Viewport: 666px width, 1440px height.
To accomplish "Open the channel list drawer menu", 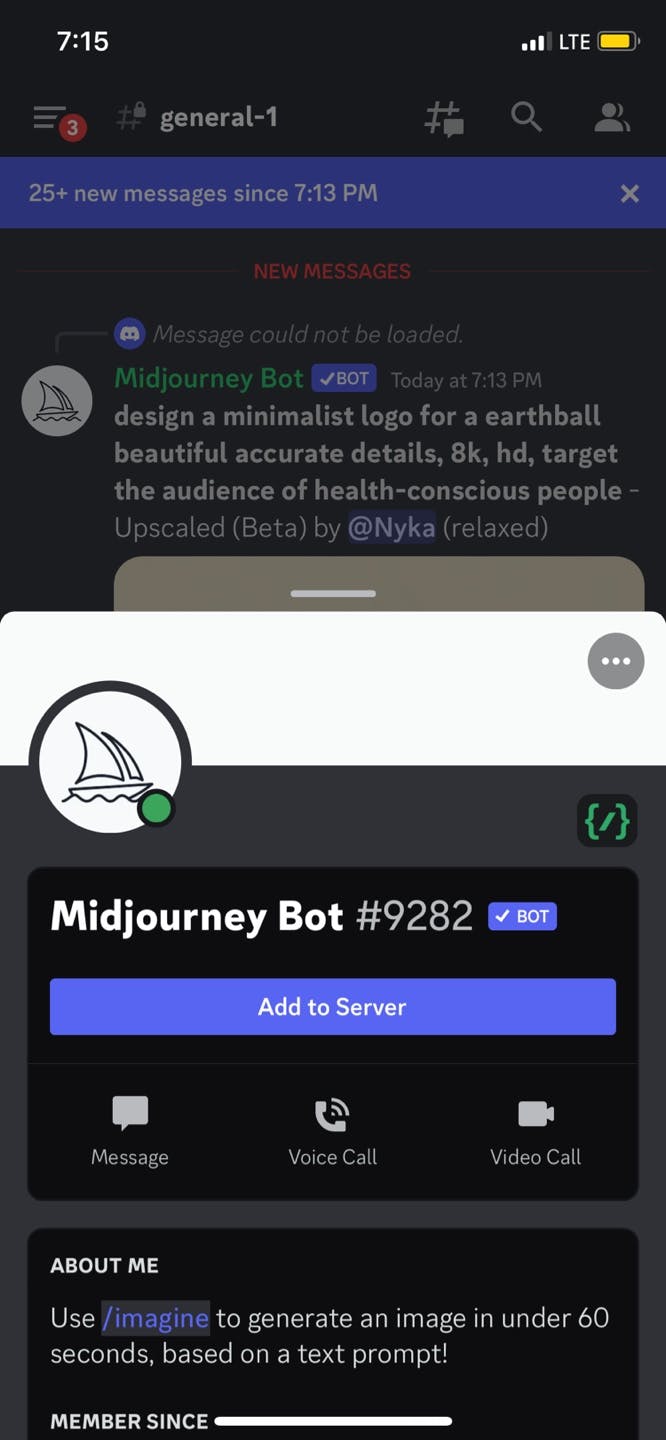I will click(x=50, y=118).
